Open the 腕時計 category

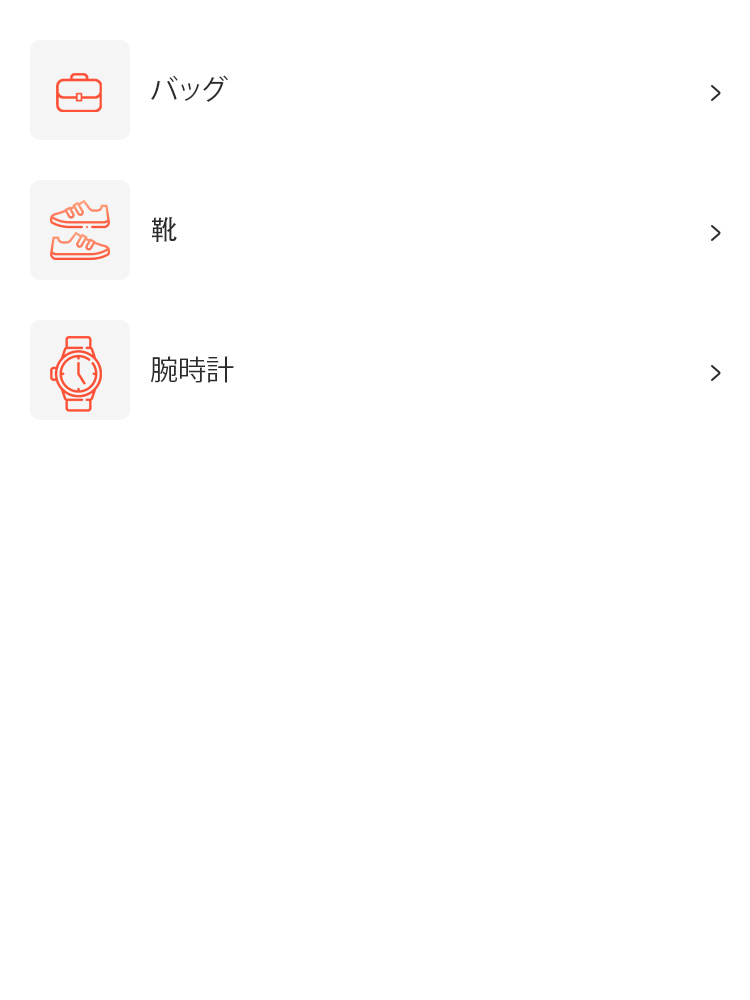[192, 370]
